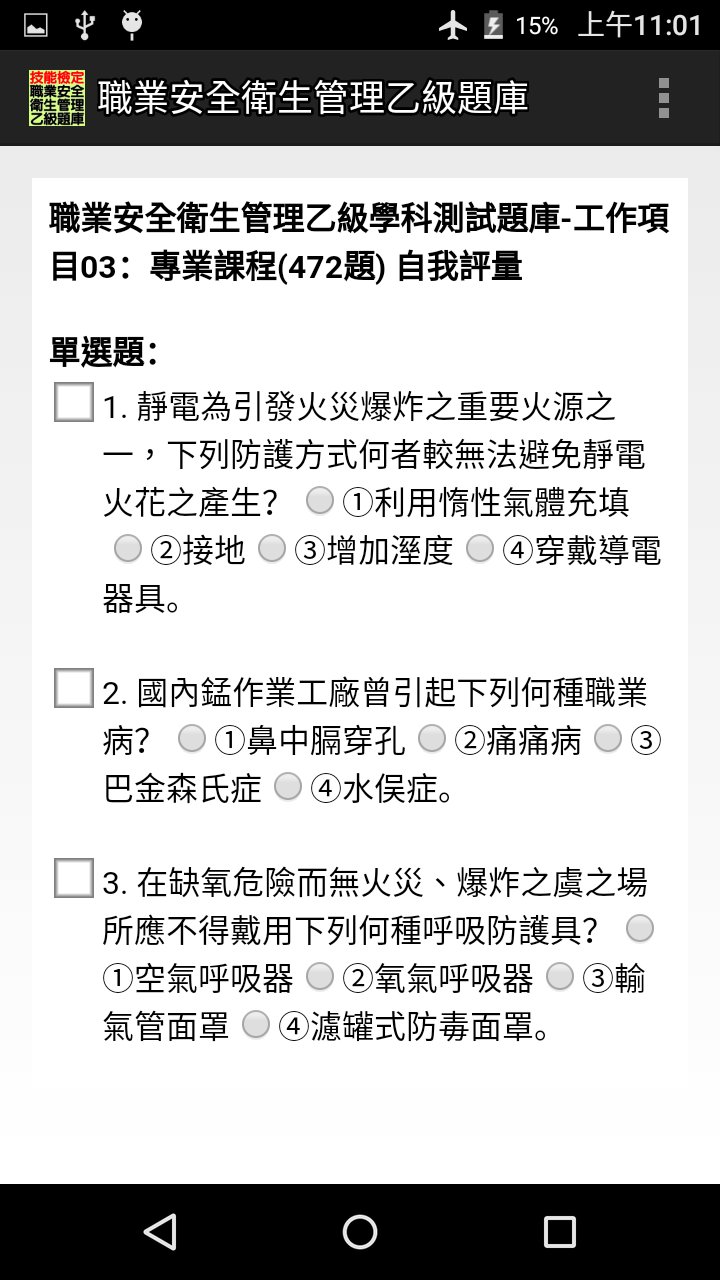Pick ③輸氣管面罩 for question 3

pyautogui.click(x=560, y=976)
